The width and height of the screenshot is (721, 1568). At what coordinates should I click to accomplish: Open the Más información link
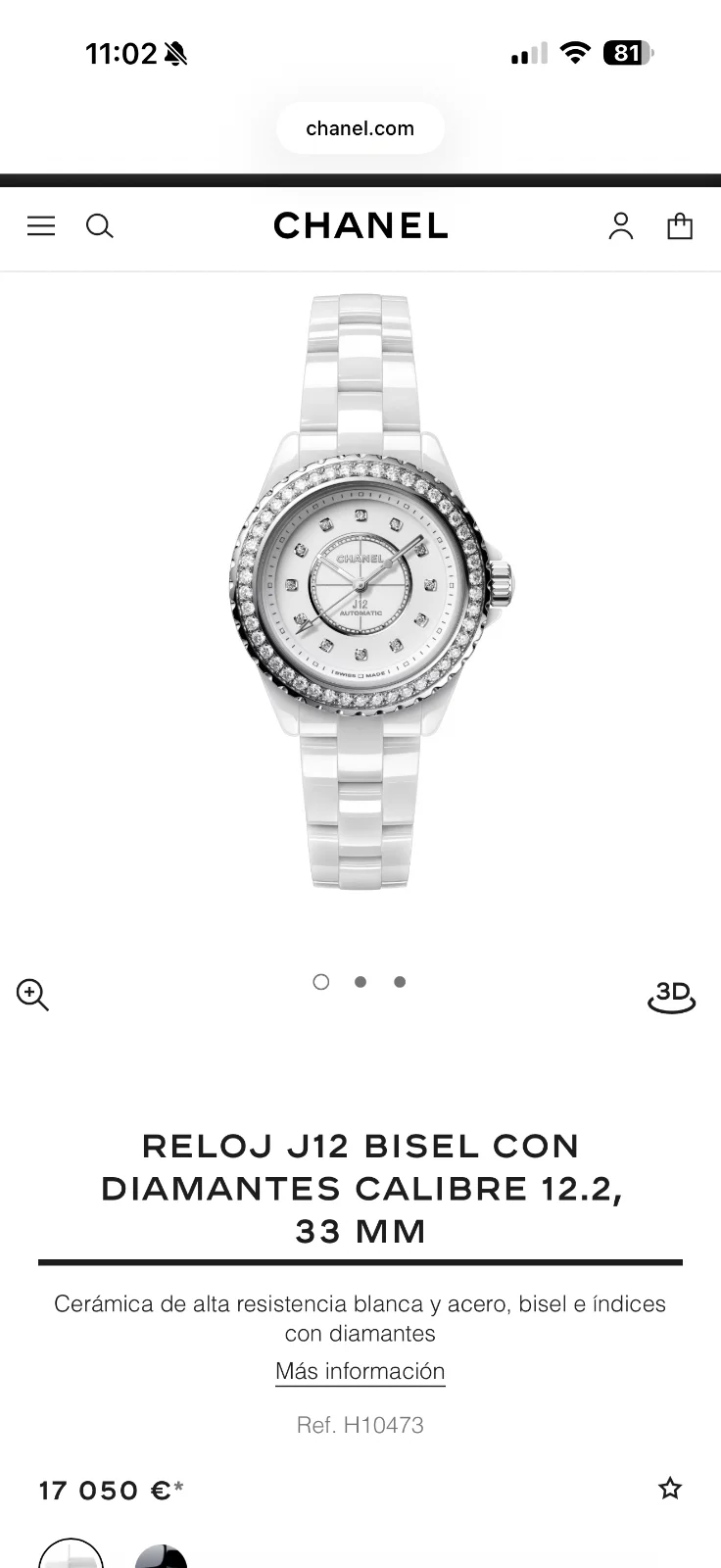pos(360,1371)
